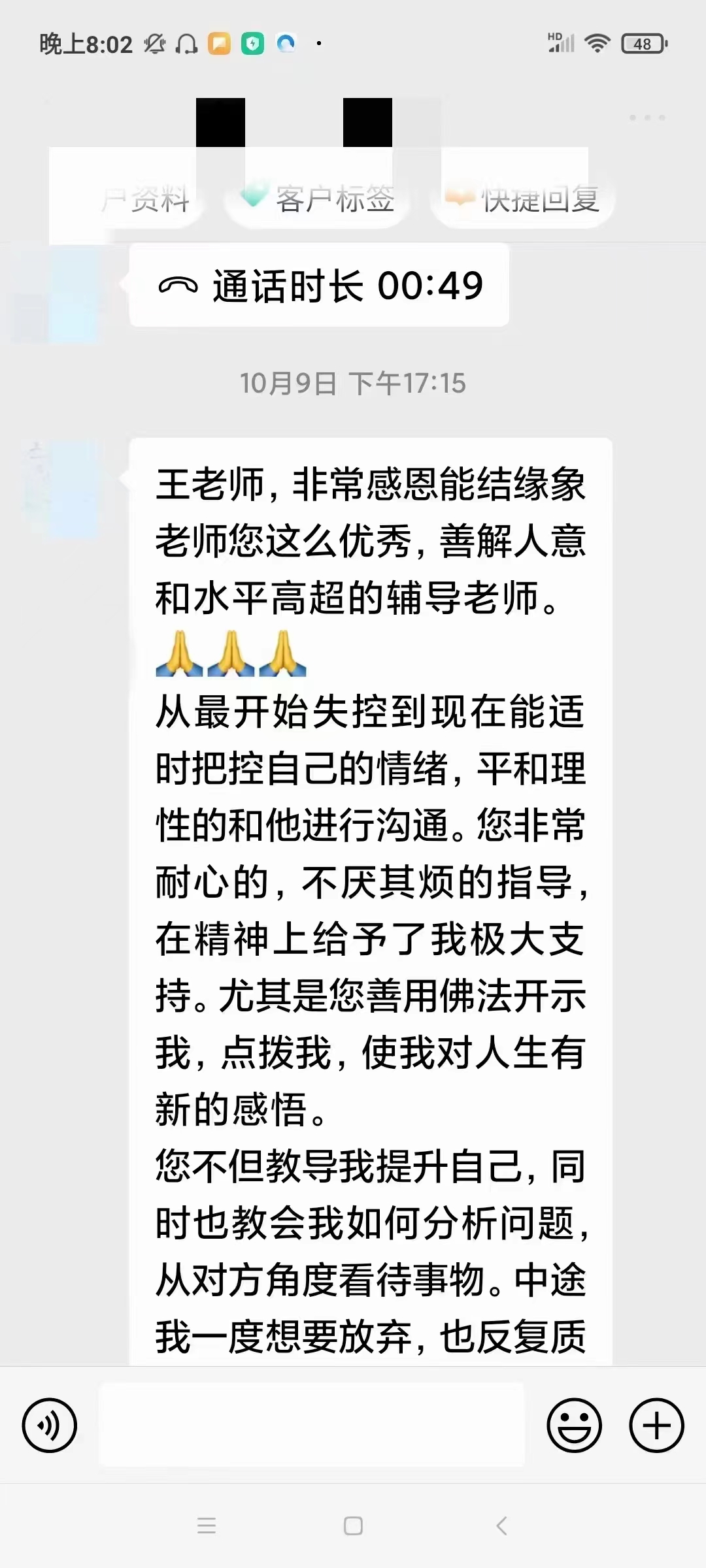Switch to voice message input
Screen dimensions: 706x1568
(50, 1425)
